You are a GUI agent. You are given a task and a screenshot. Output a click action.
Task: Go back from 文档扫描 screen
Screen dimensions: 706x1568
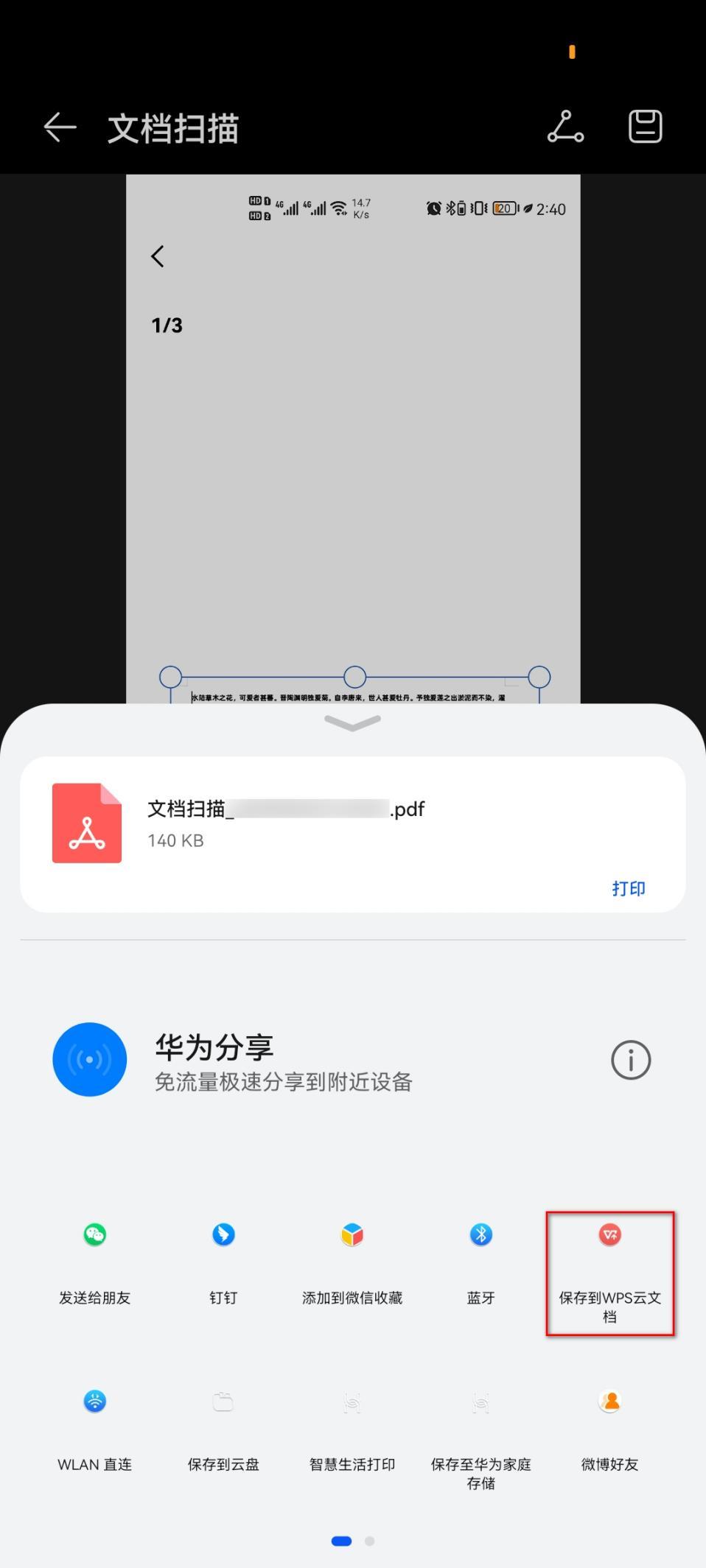[60, 127]
